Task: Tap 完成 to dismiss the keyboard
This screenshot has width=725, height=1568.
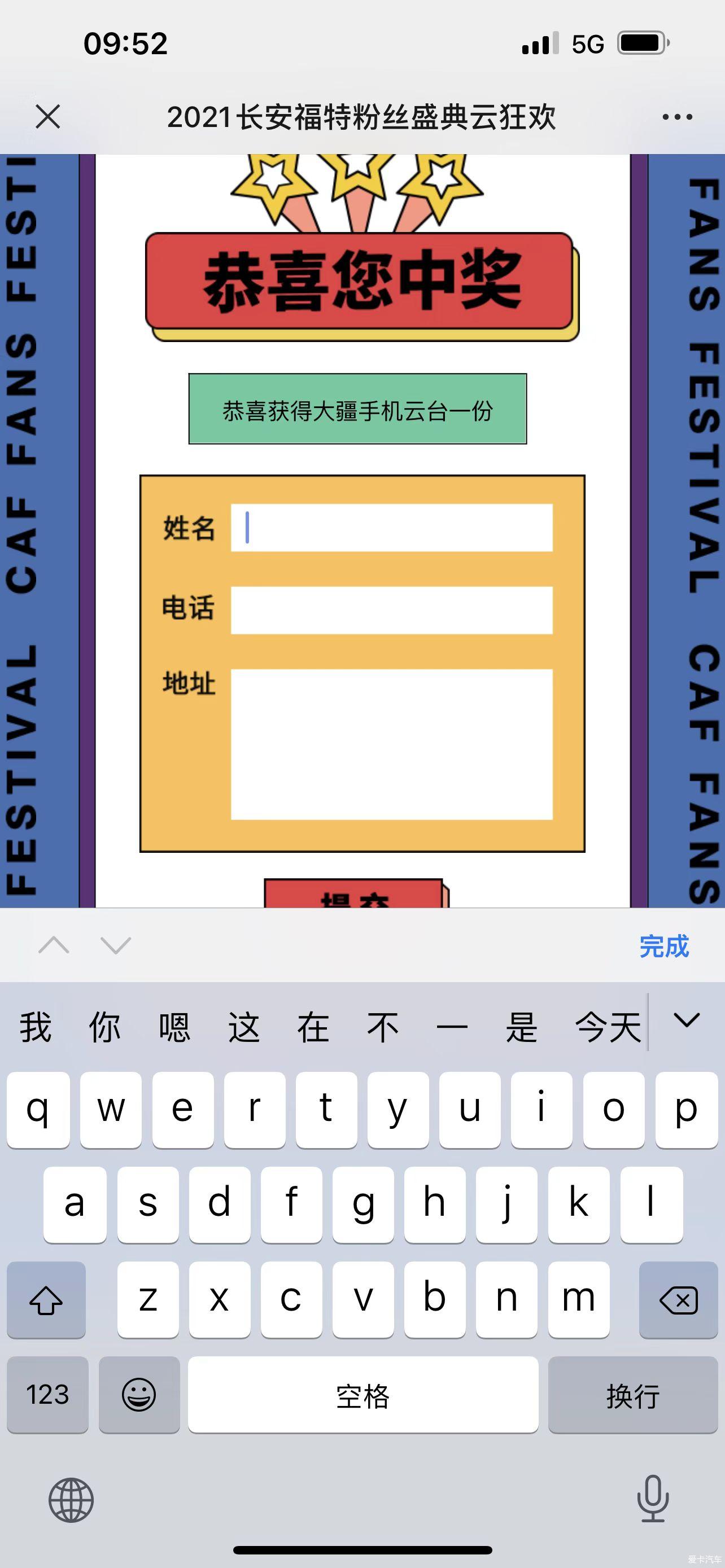Action: point(663,946)
